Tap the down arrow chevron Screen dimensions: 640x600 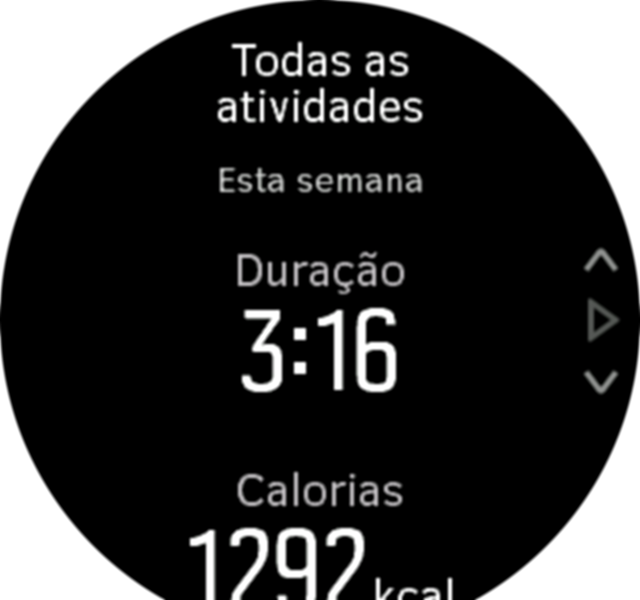click(x=600, y=381)
